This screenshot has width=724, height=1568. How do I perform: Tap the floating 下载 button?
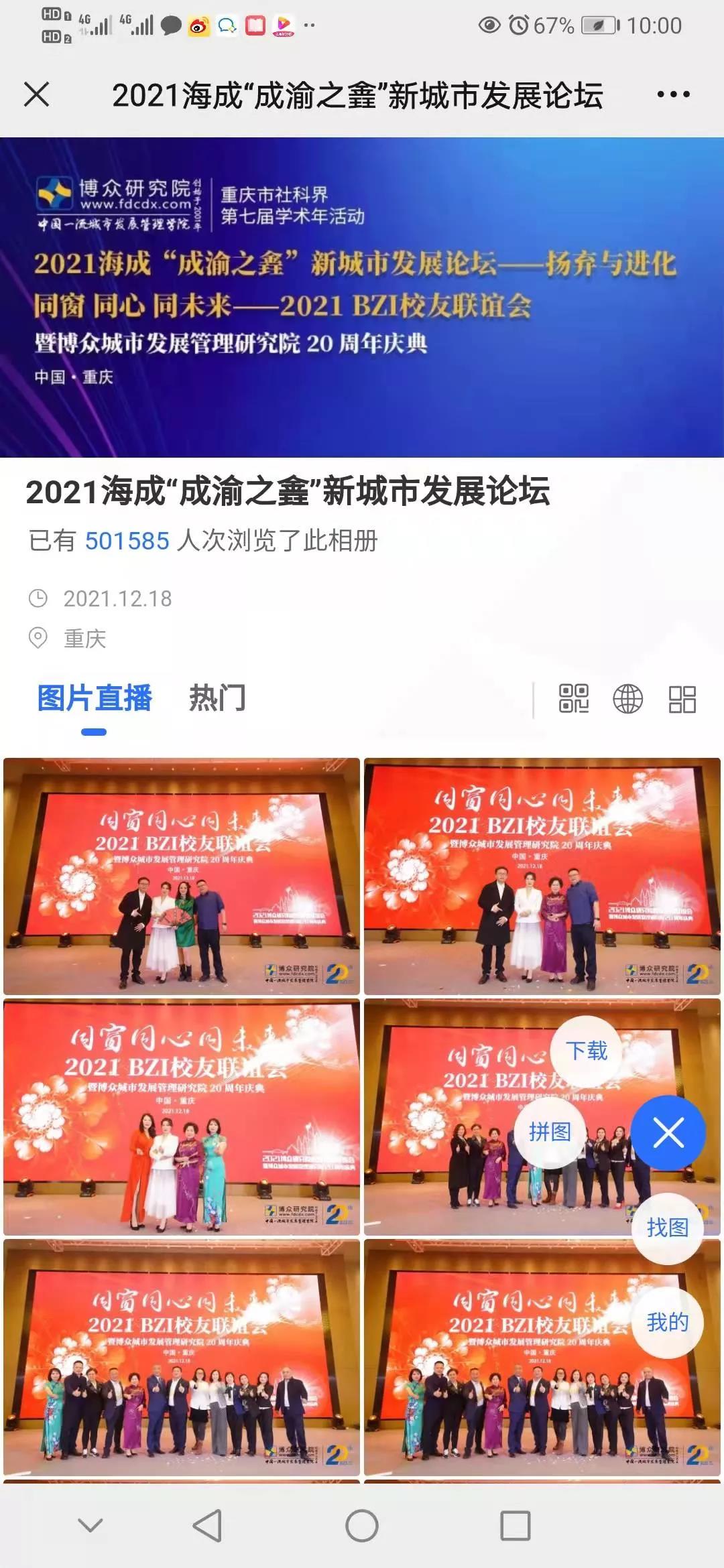pos(586,1051)
